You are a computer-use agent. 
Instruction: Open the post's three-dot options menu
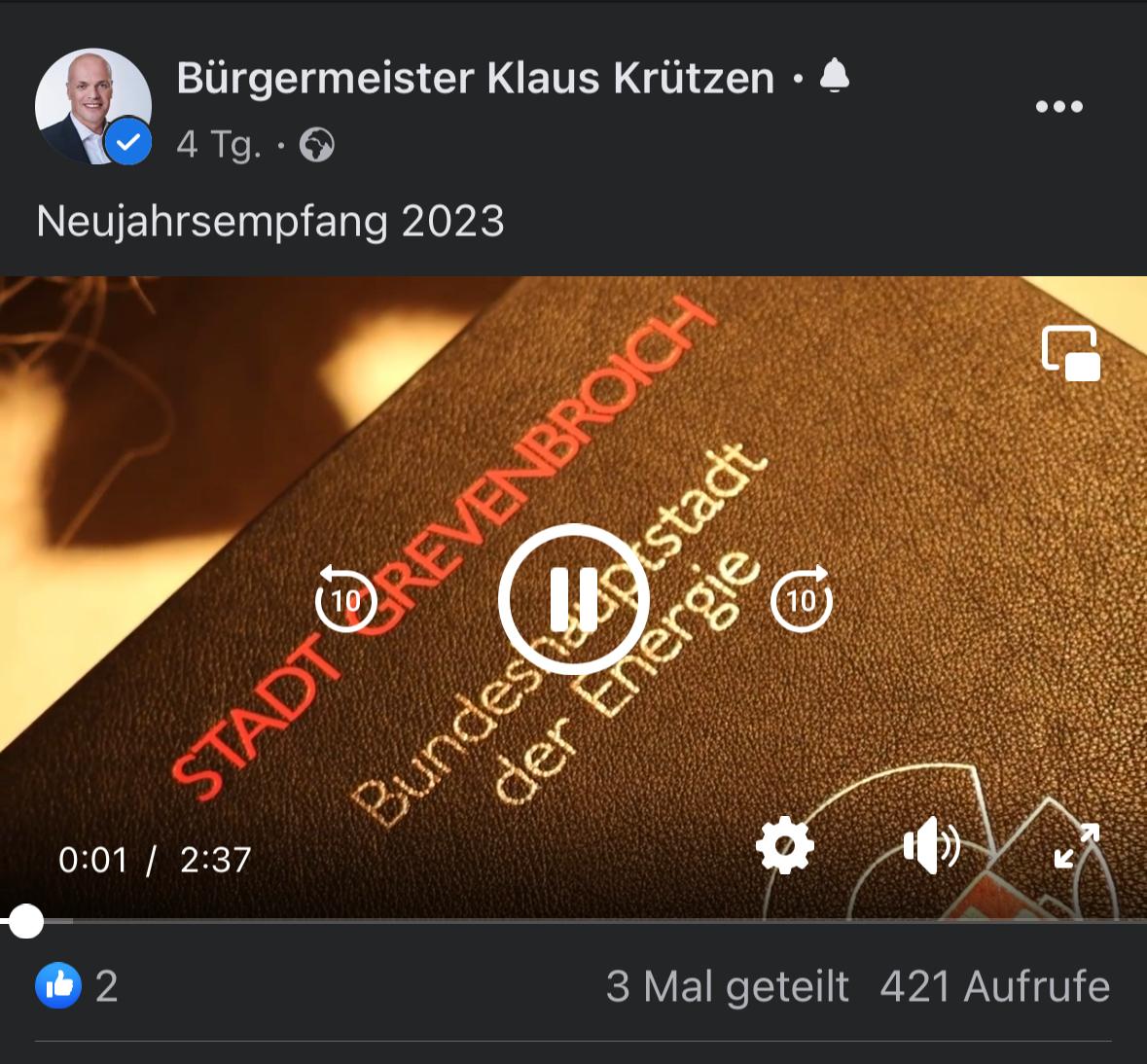point(1058,107)
